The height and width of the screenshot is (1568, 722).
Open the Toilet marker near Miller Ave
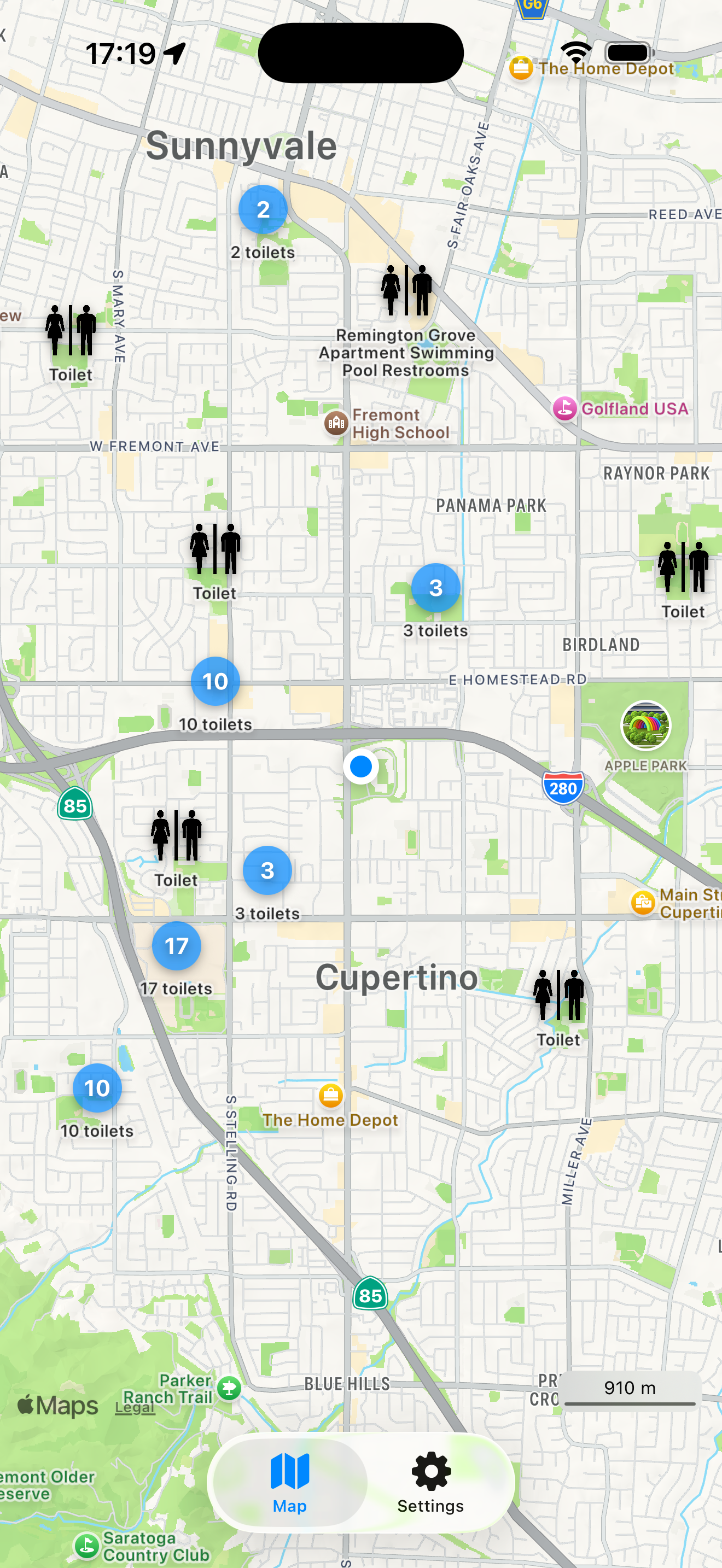558,995
